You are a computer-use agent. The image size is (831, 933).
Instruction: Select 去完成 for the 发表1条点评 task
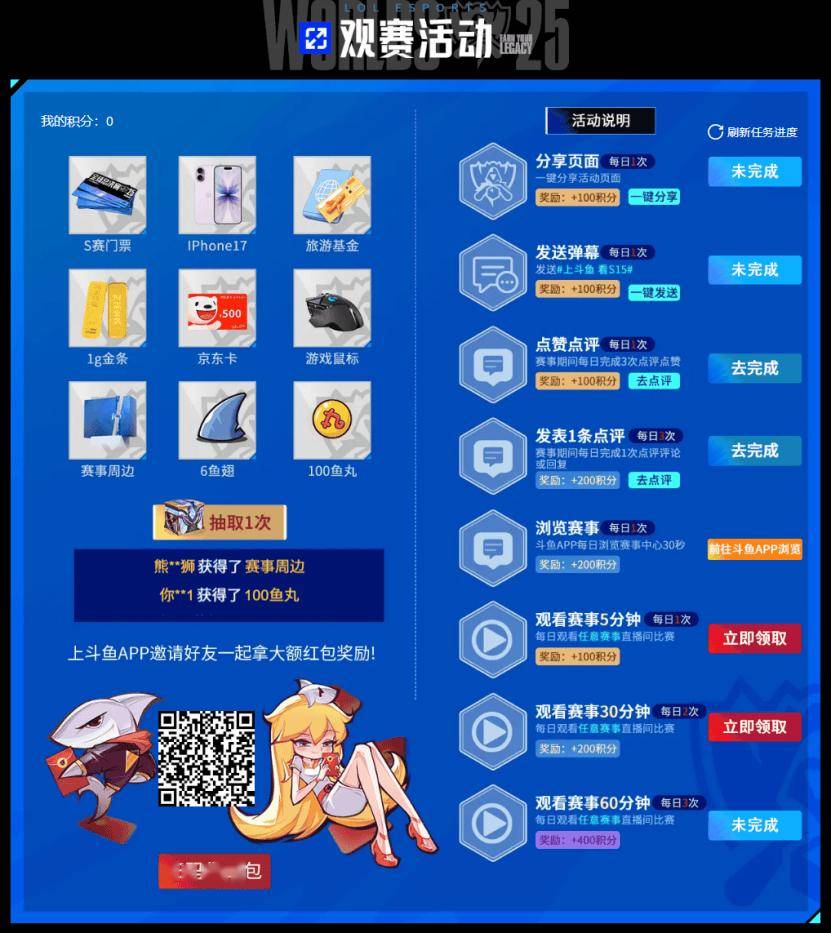point(755,451)
